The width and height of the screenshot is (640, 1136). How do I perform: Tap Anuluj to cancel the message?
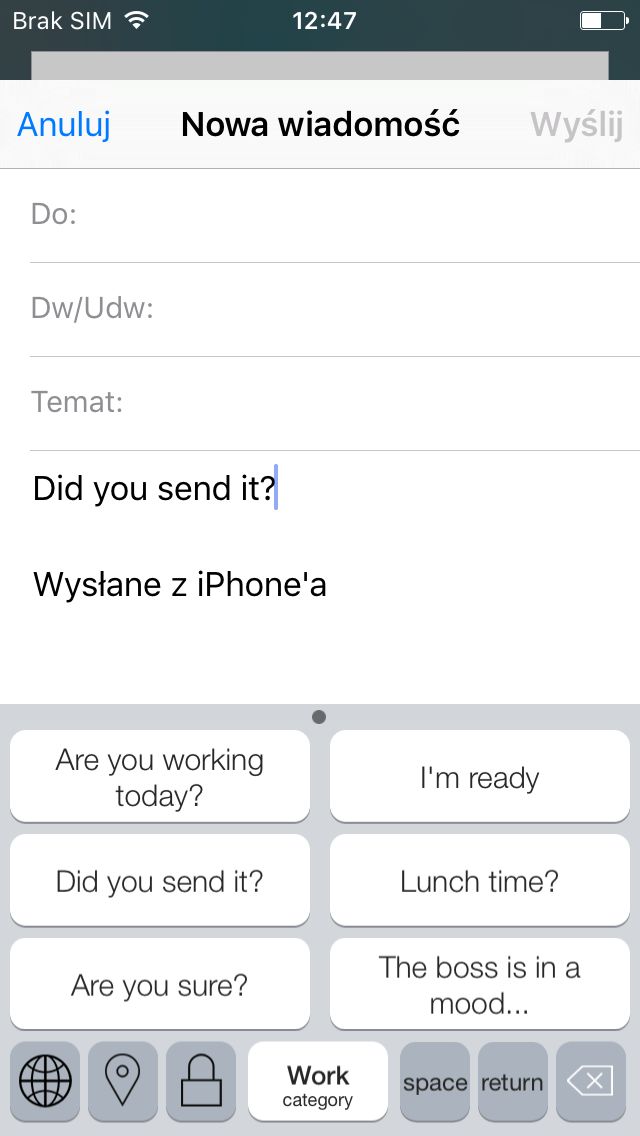(x=64, y=125)
